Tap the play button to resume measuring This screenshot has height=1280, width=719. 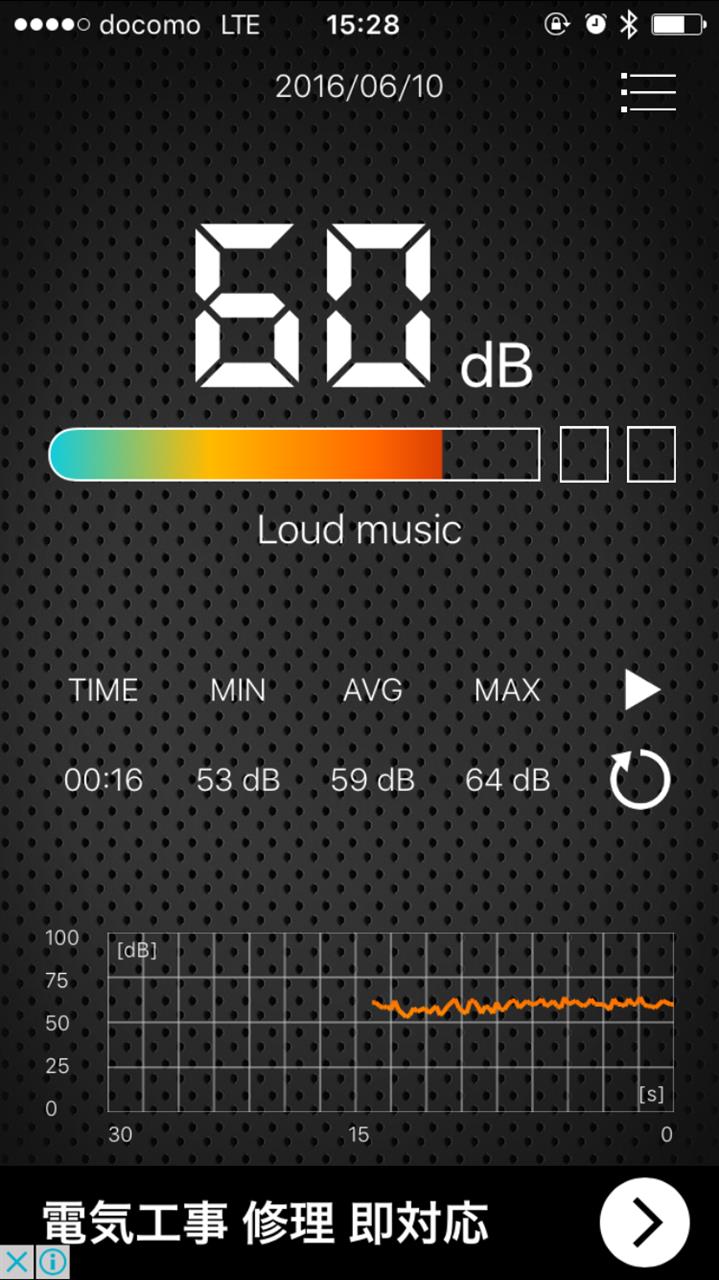[642, 690]
